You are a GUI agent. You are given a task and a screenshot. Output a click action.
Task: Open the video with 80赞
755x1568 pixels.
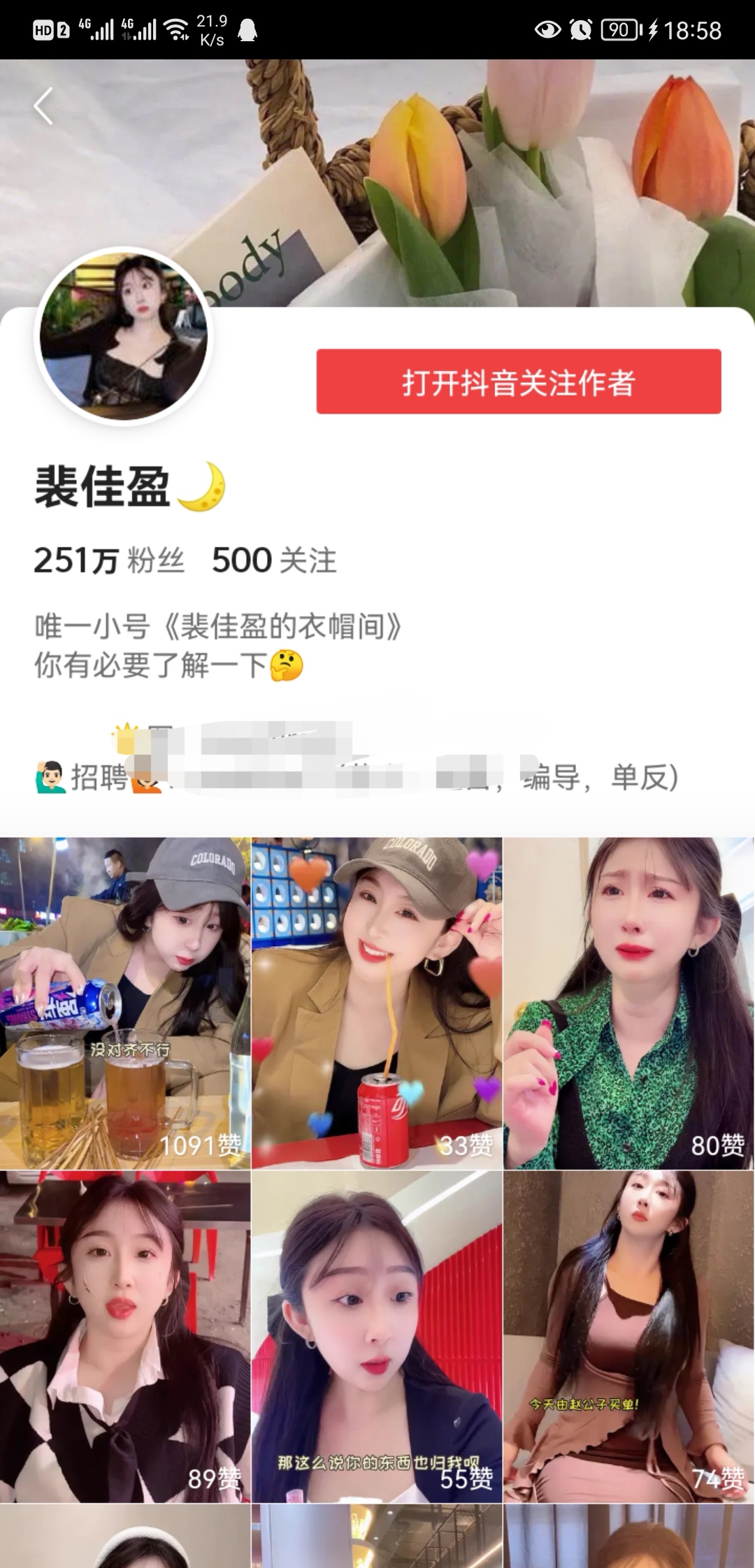628,1003
